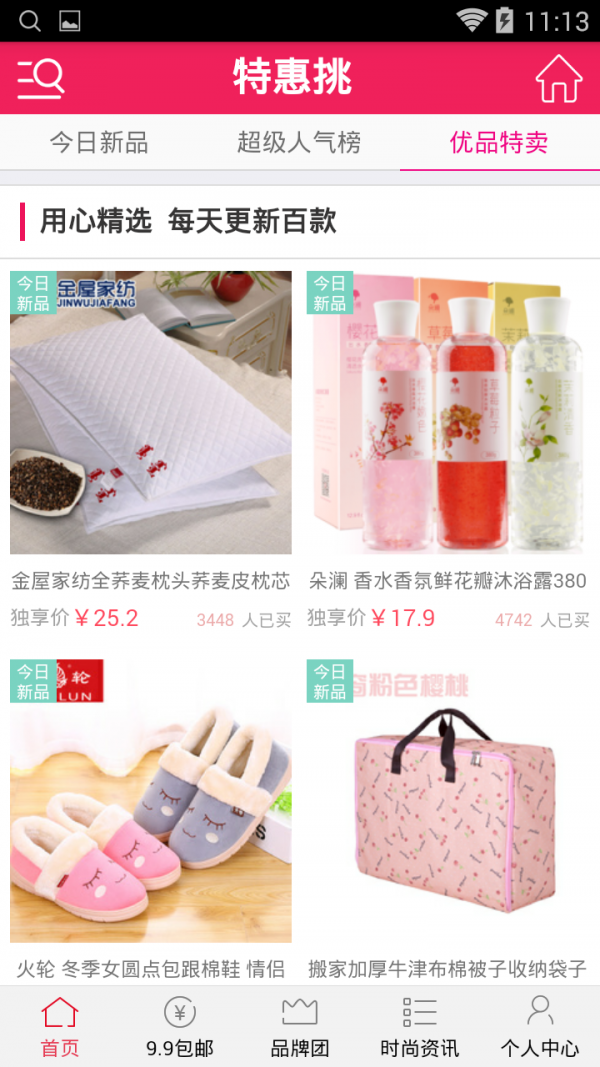Go to the home icon in header
Screen dimensions: 600x1067
558,78
